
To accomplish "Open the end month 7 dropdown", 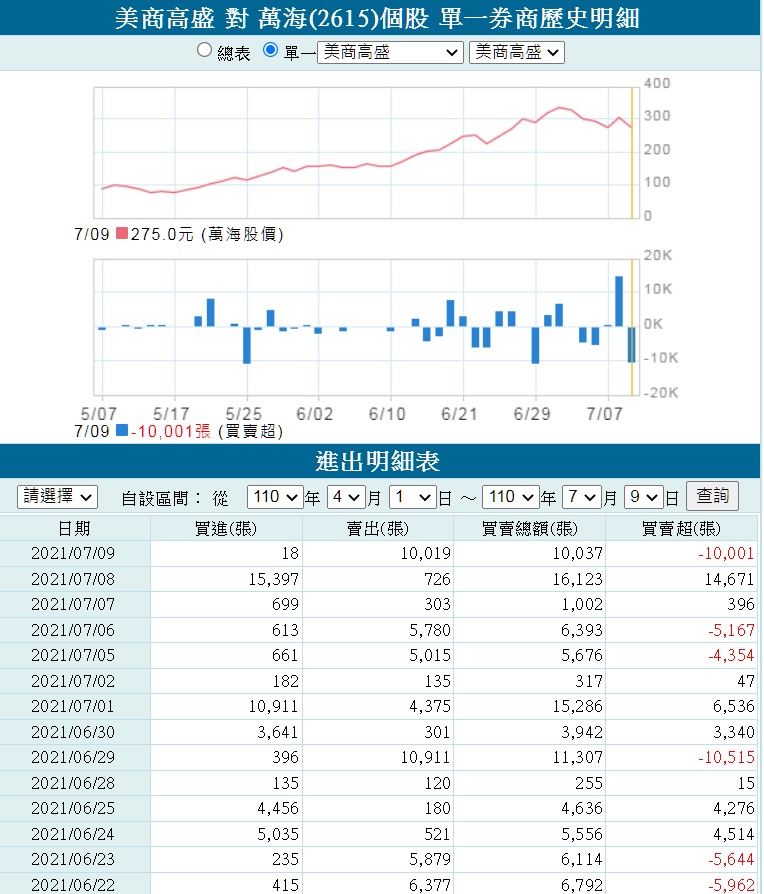I will (x=580, y=497).
